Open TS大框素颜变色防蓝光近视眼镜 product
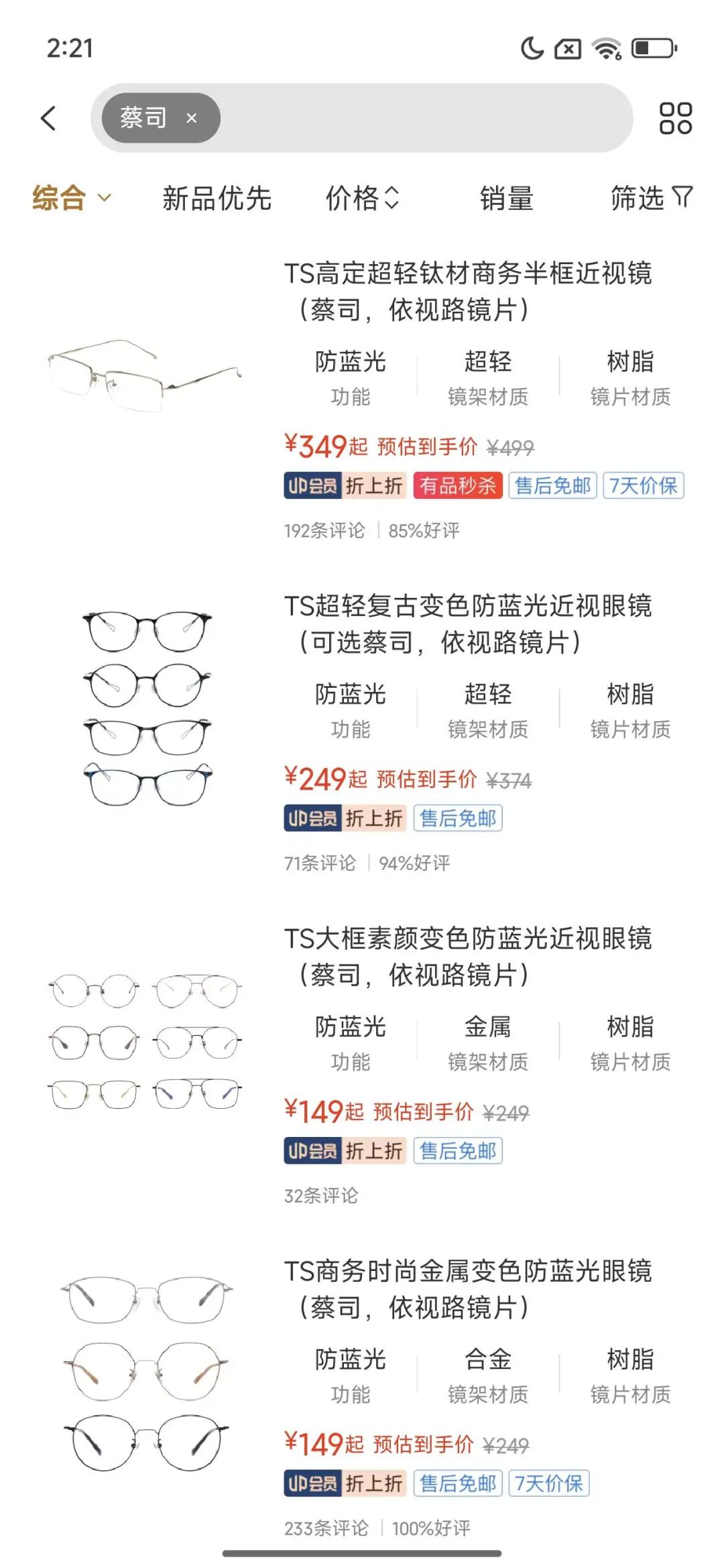The width and height of the screenshot is (724, 1568). pyautogui.click(x=467, y=956)
